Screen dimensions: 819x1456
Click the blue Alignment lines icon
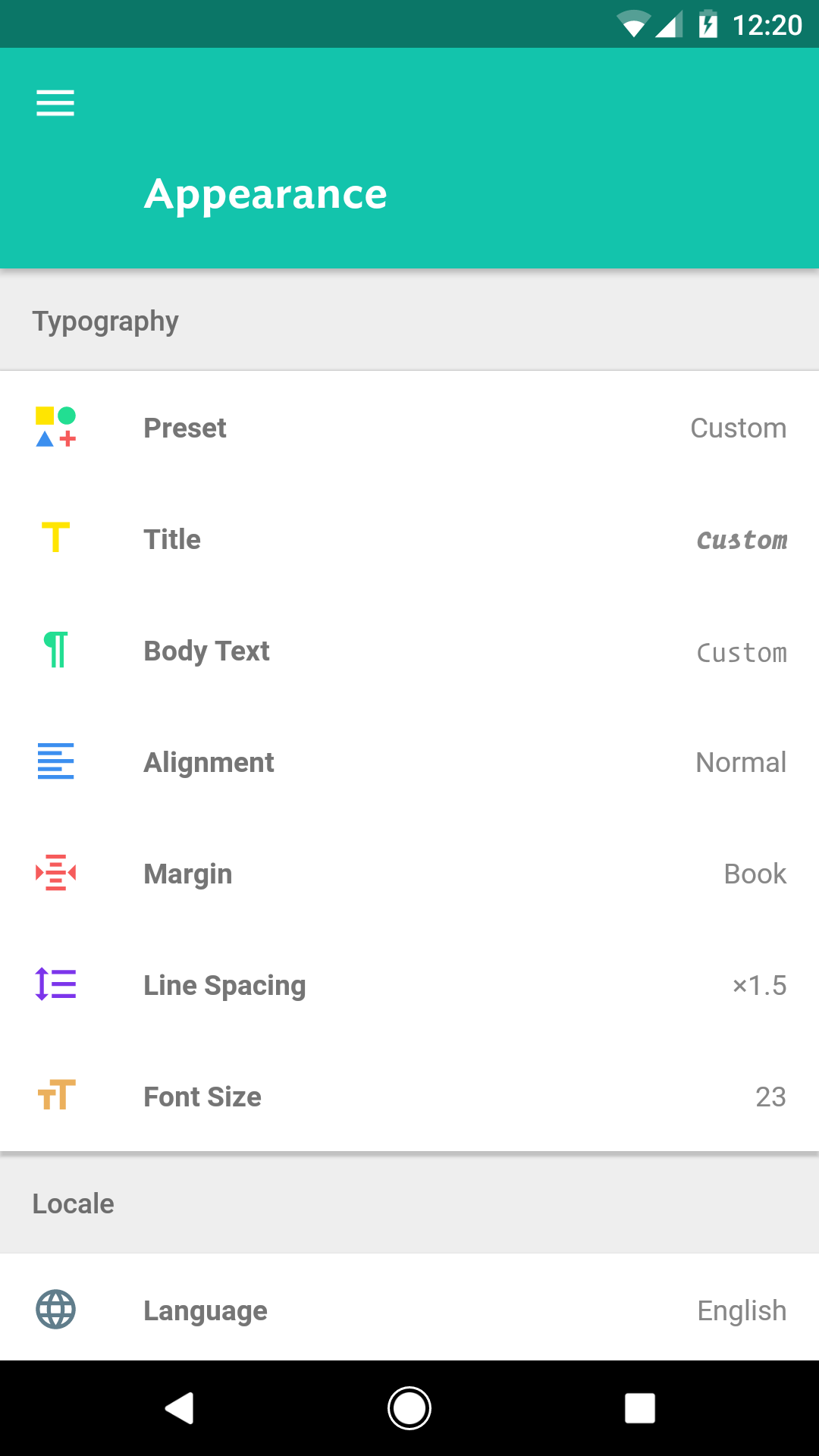(55, 761)
